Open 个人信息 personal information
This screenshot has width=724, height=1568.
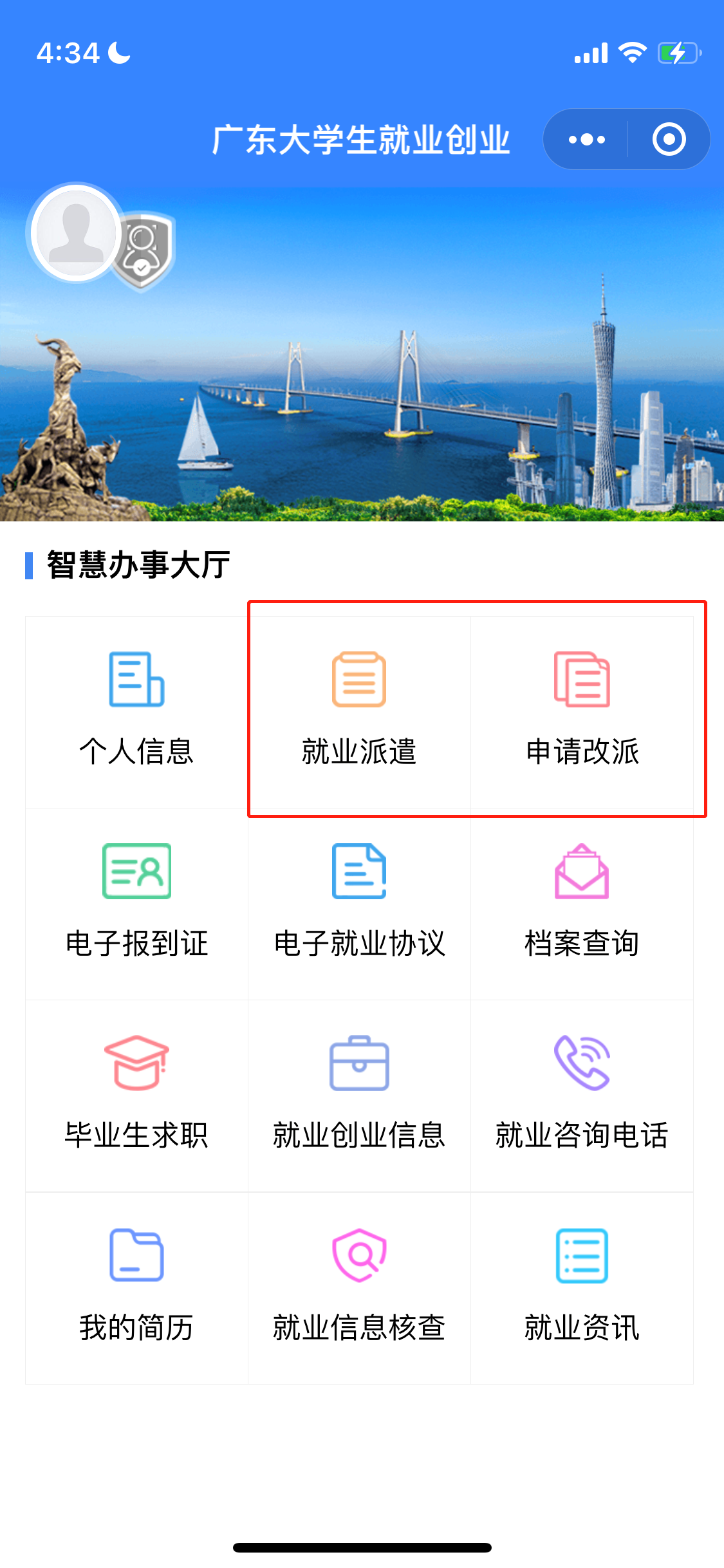(x=136, y=711)
